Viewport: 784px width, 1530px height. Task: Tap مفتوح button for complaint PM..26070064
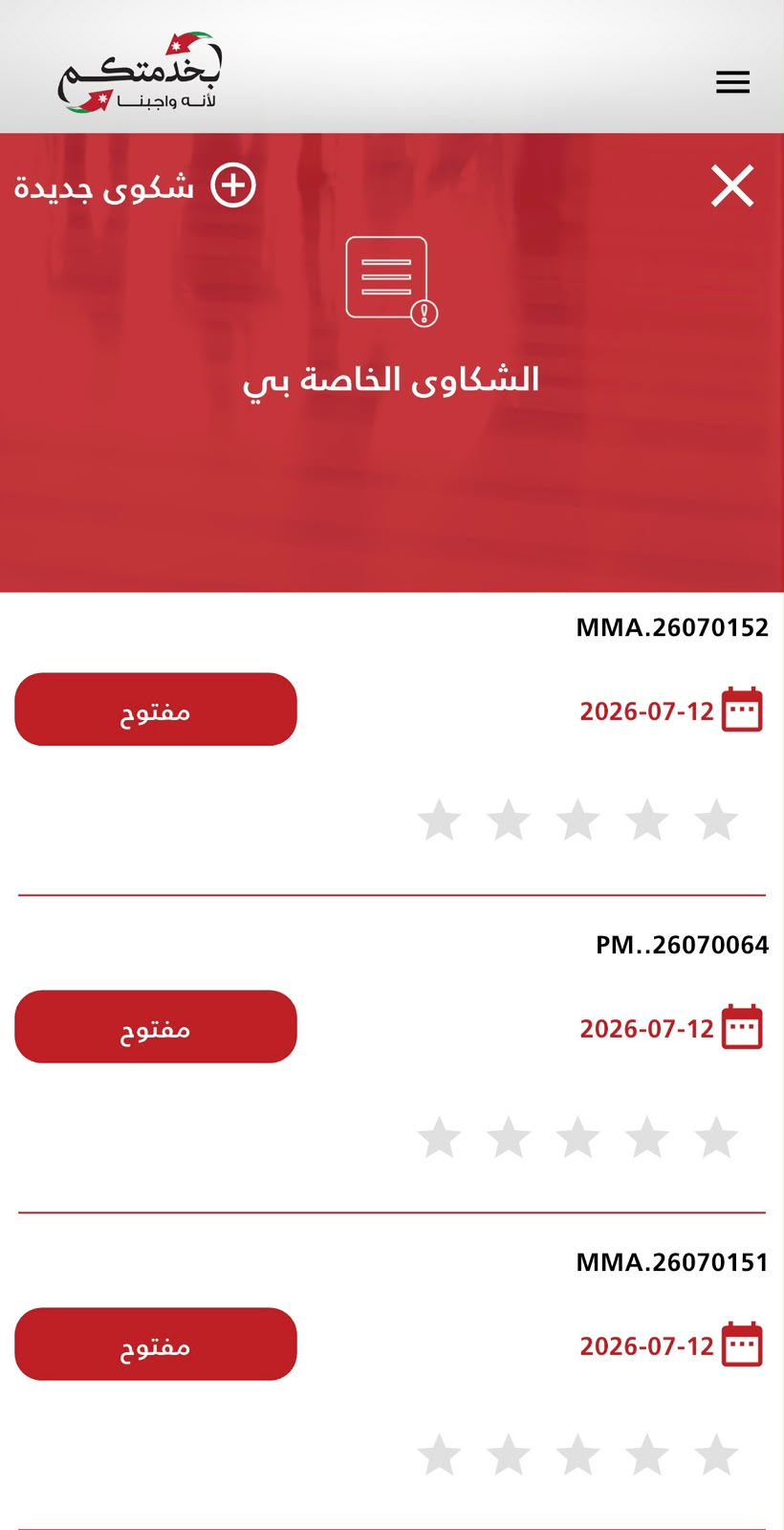pyautogui.click(x=156, y=1027)
